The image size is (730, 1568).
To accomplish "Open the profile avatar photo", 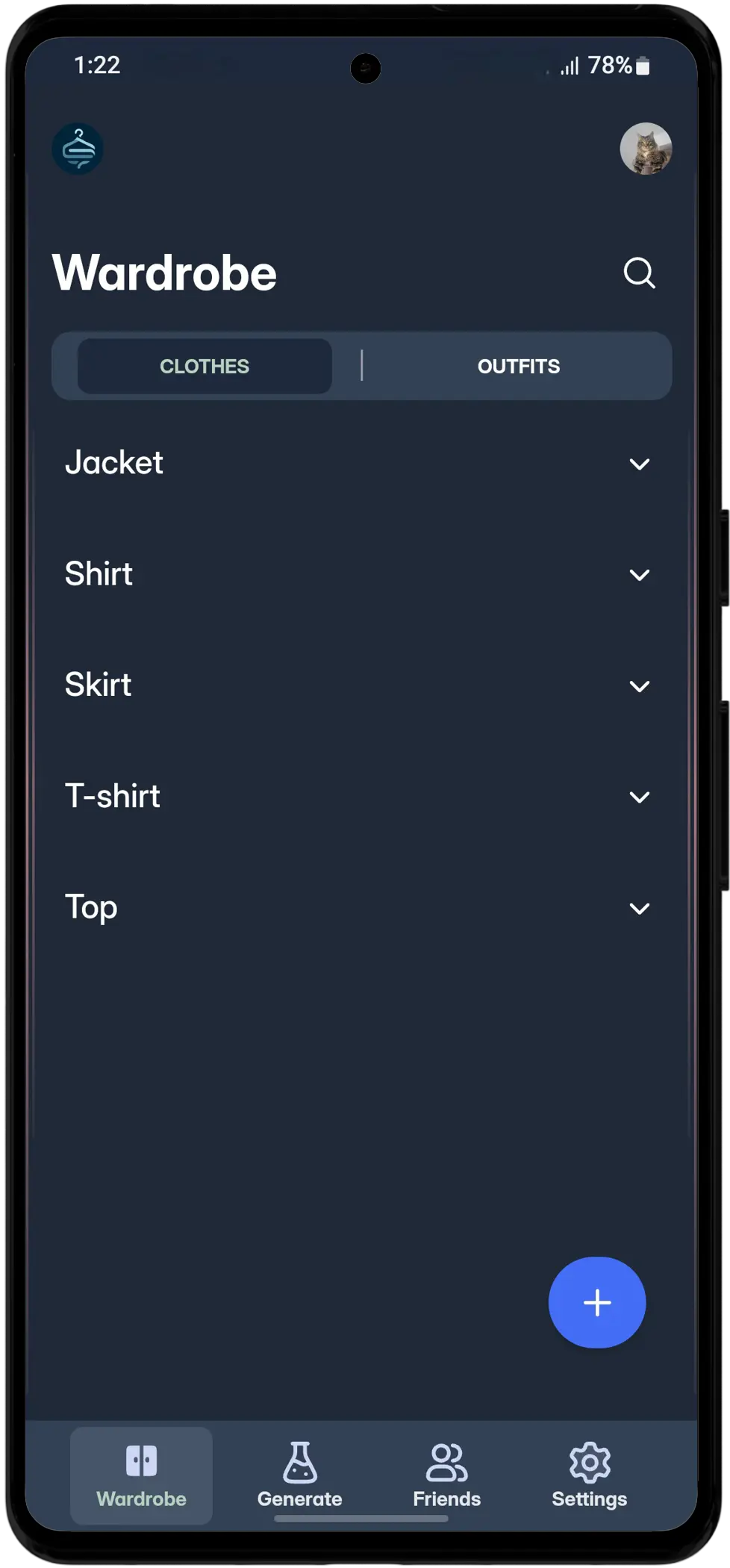I will [646, 149].
